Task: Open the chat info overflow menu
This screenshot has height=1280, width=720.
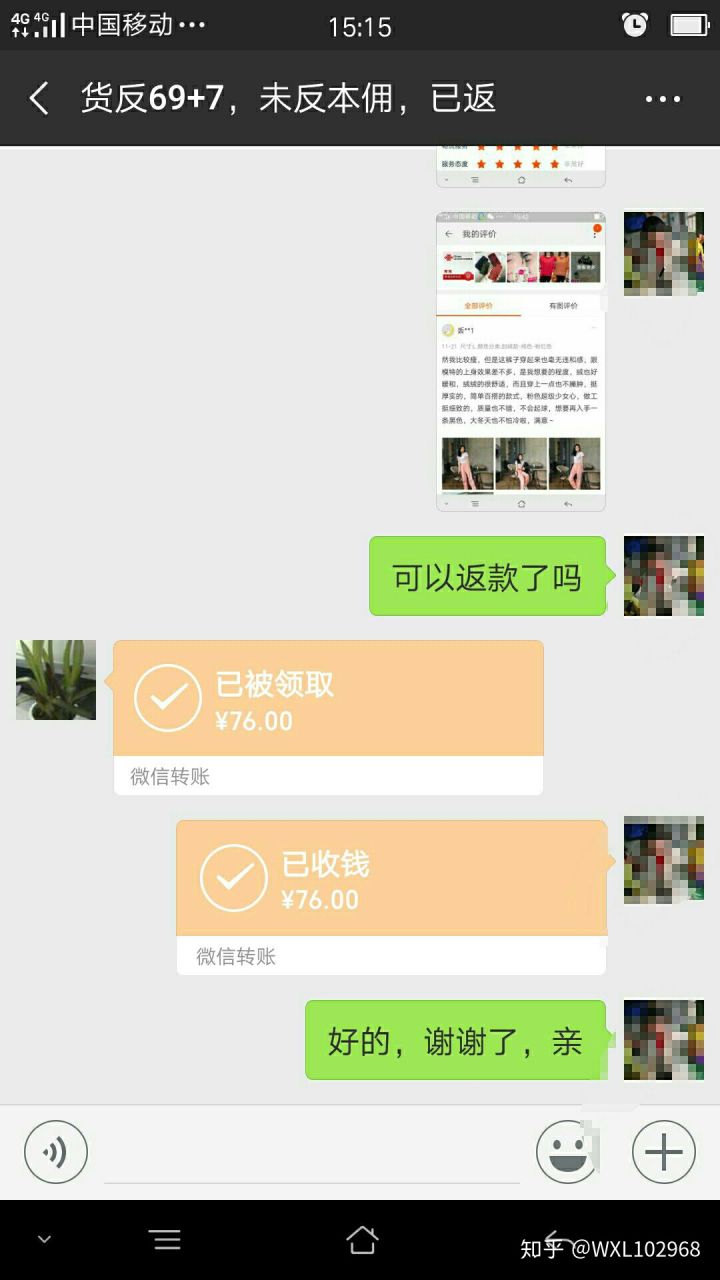Action: (x=662, y=99)
